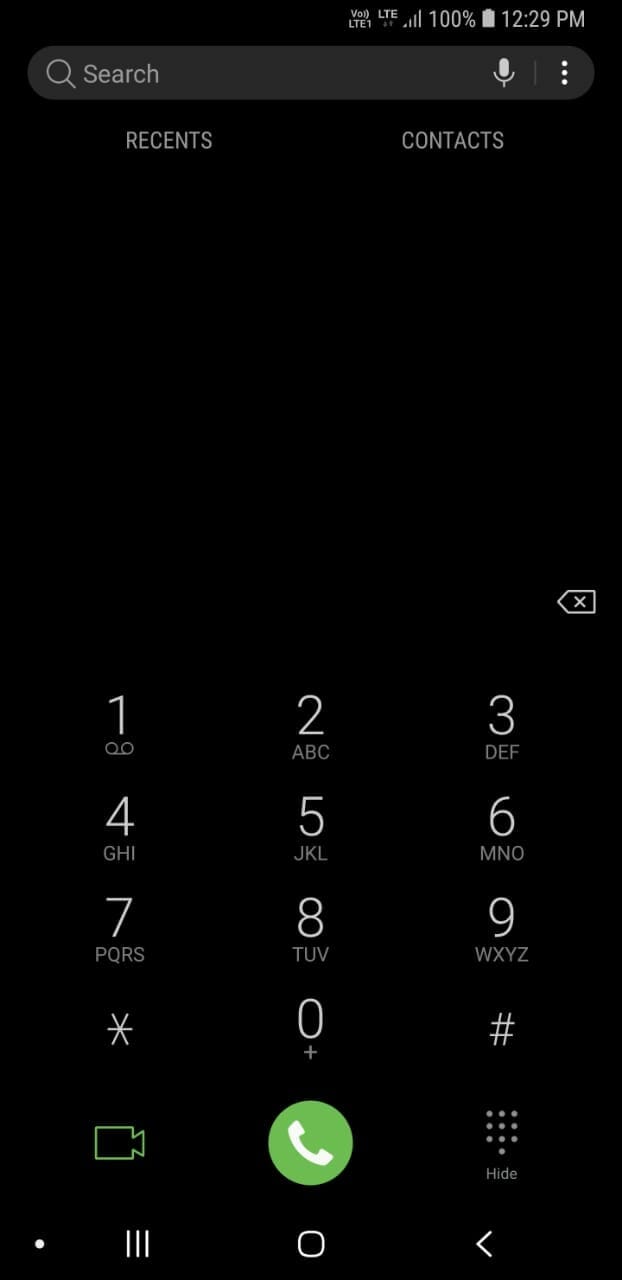
Task: Hide the dial keypad
Action: click(501, 1144)
